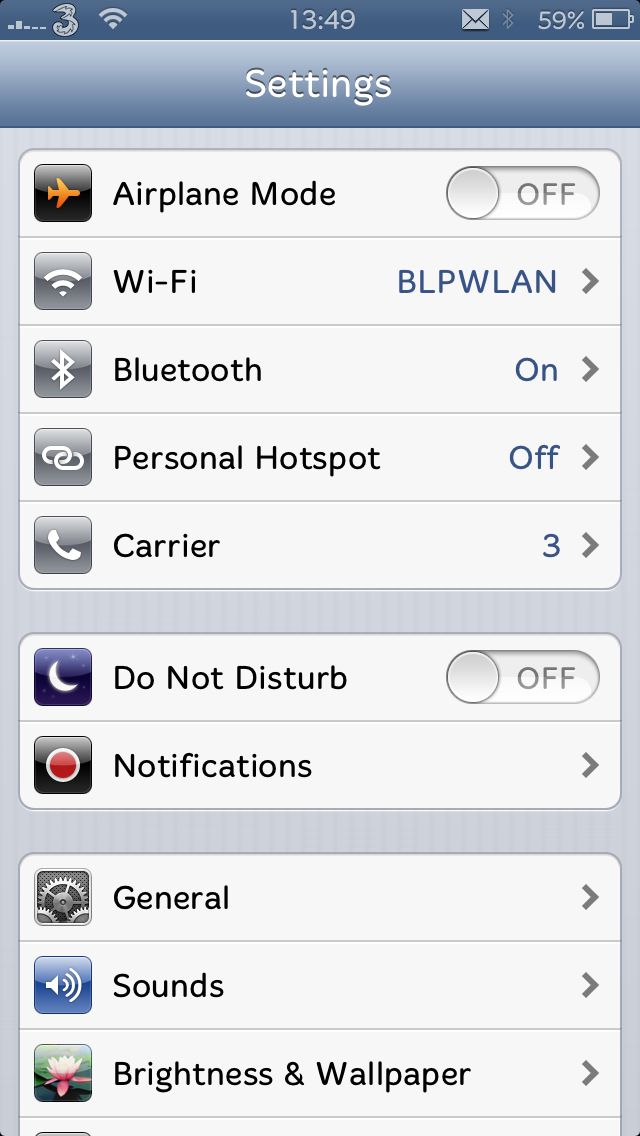The height and width of the screenshot is (1136, 640).
Task: Toggle the Airplane Mode switch
Action: pyautogui.click(x=523, y=193)
